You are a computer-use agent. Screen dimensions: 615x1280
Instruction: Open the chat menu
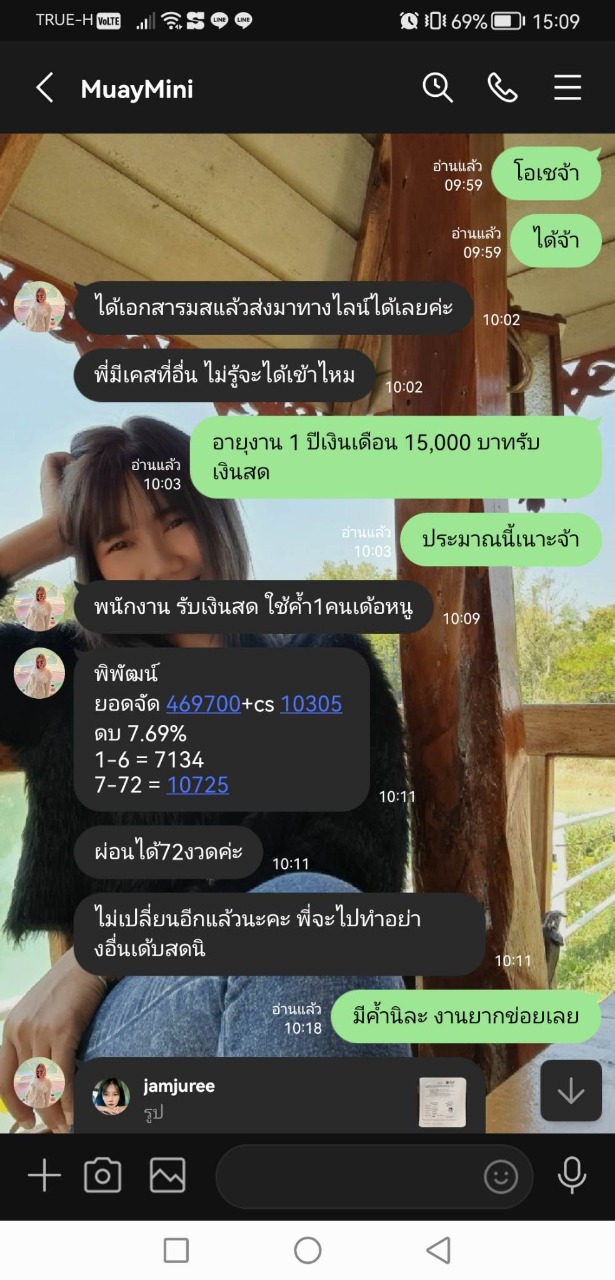pos(567,88)
